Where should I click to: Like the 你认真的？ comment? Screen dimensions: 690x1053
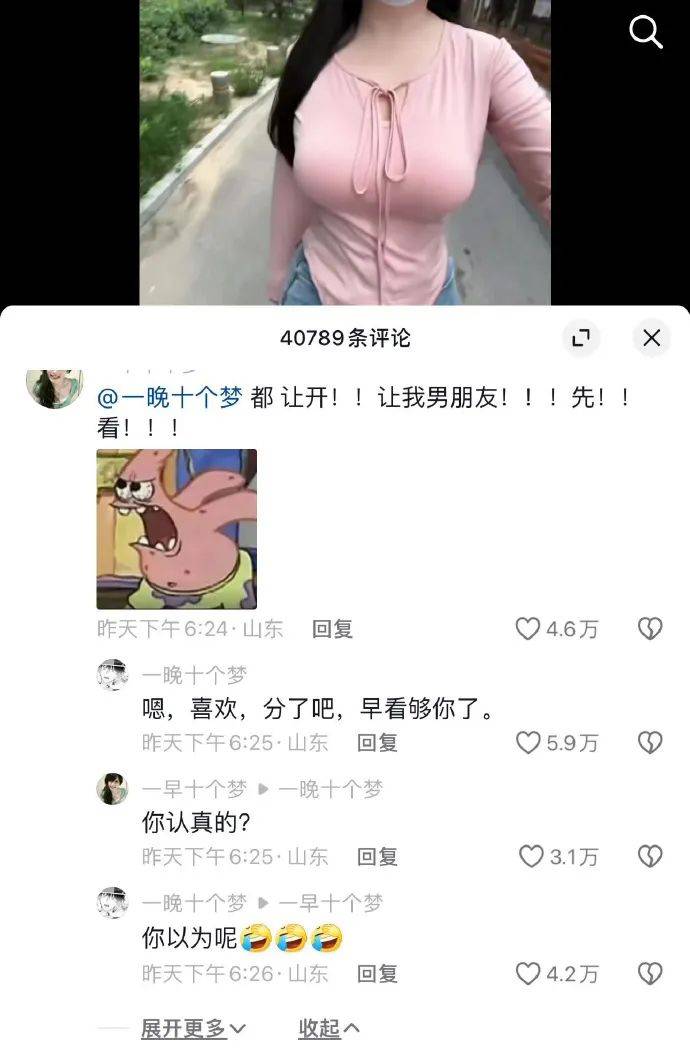point(530,857)
